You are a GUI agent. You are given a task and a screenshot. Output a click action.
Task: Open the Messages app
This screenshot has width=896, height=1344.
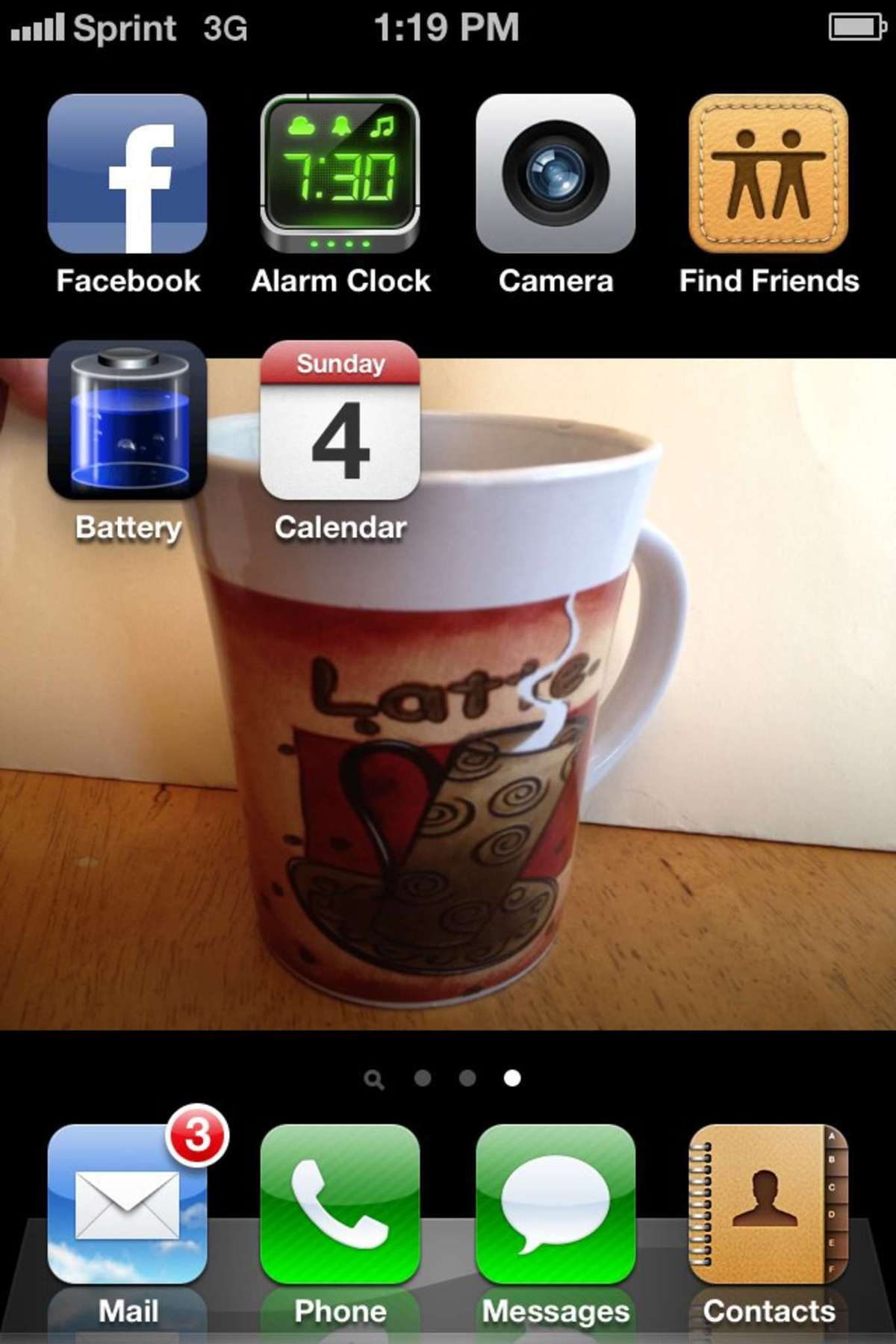[555, 1204]
